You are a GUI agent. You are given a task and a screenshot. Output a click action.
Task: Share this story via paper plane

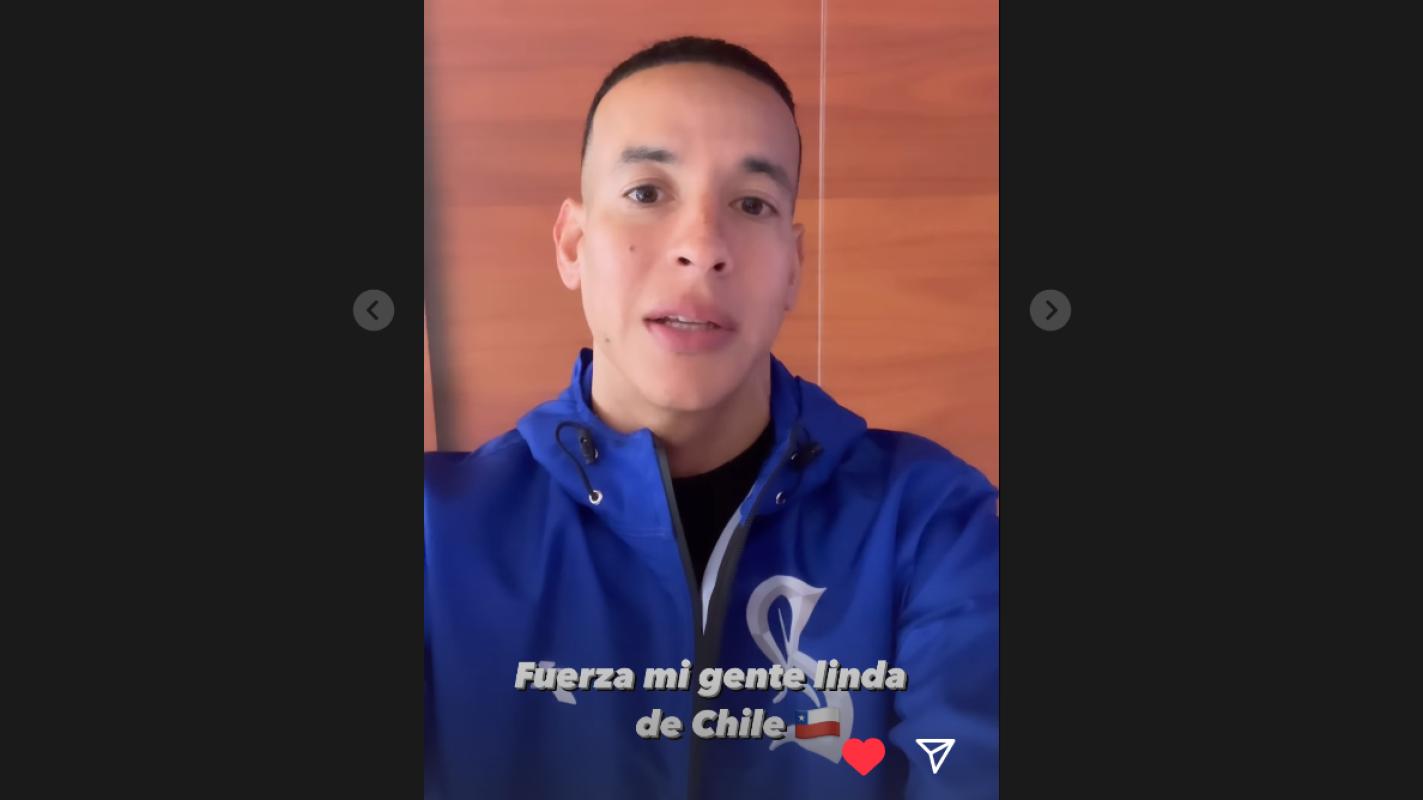(x=935, y=756)
